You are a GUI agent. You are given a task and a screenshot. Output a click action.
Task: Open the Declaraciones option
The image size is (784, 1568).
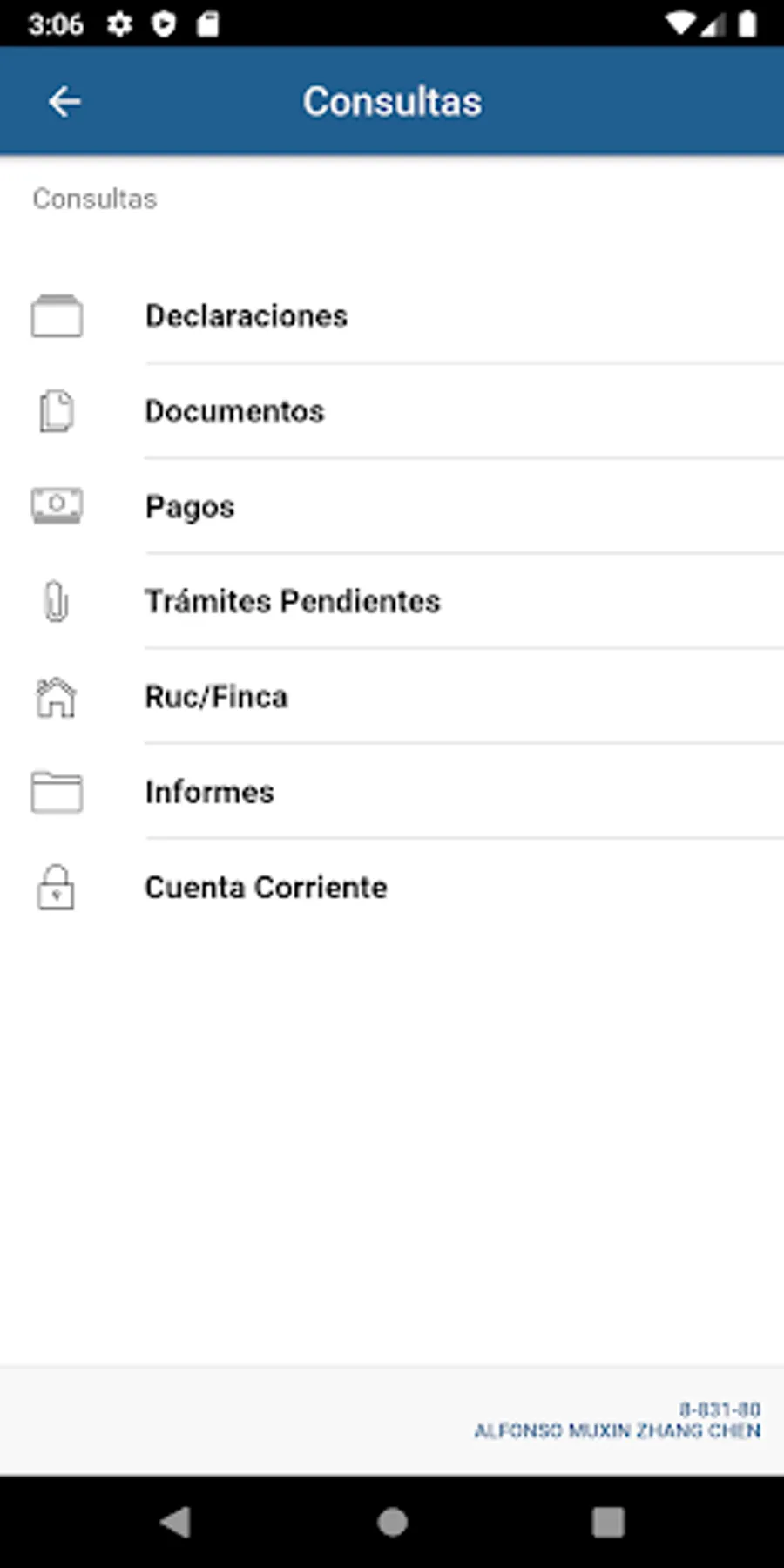click(x=247, y=316)
